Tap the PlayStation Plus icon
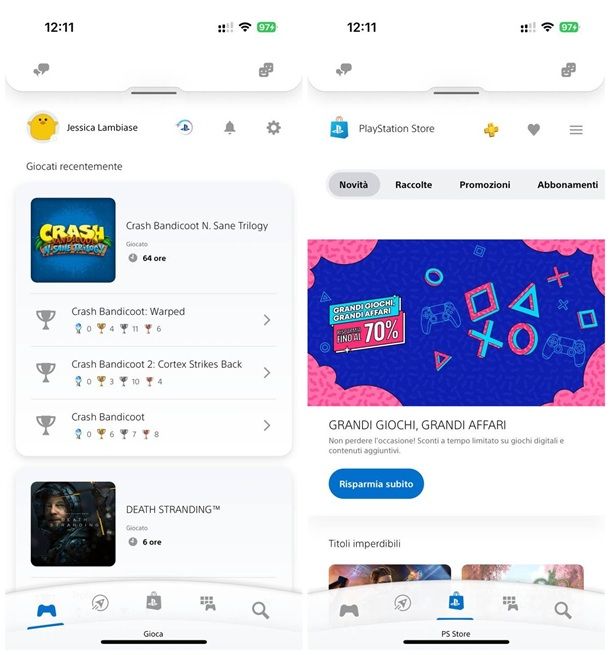 (491, 129)
